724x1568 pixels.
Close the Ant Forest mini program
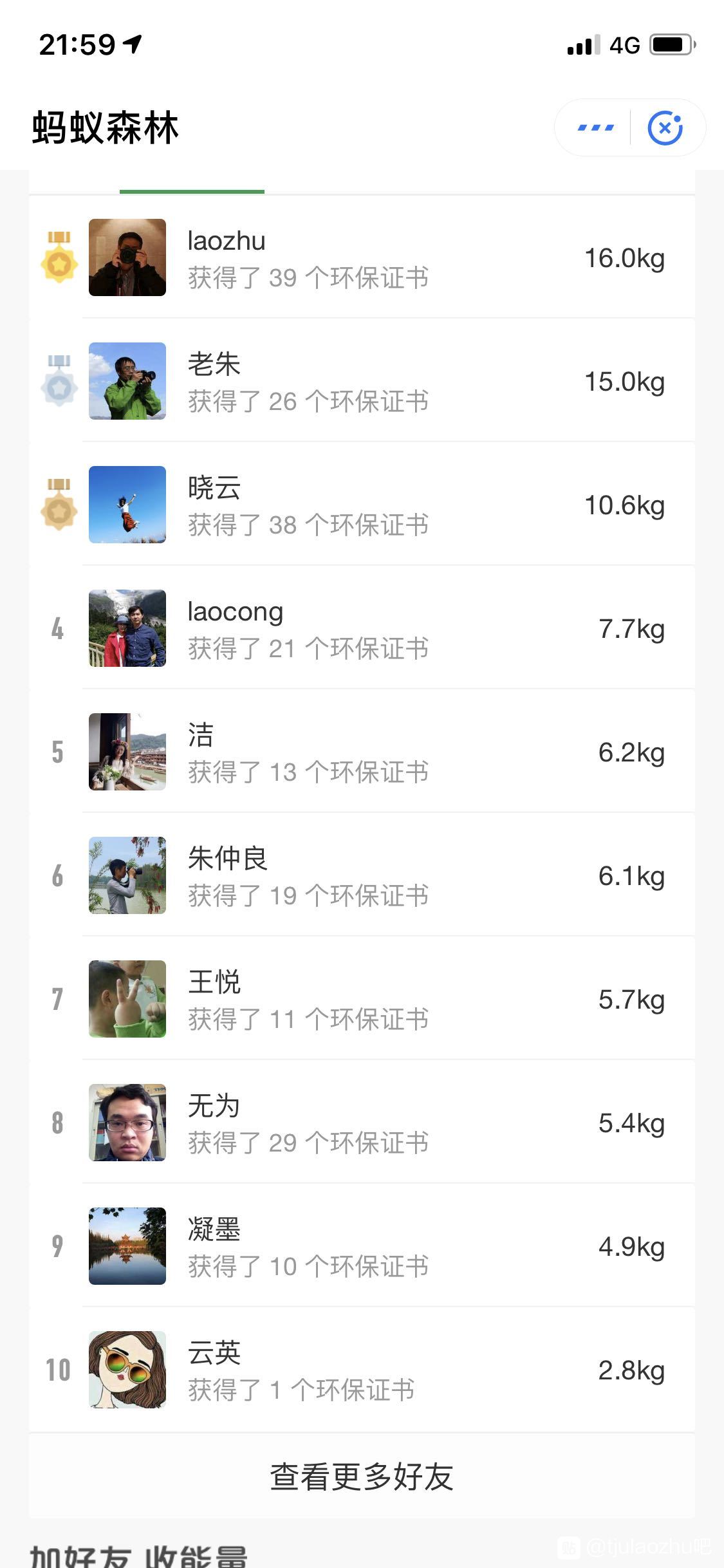665,127
